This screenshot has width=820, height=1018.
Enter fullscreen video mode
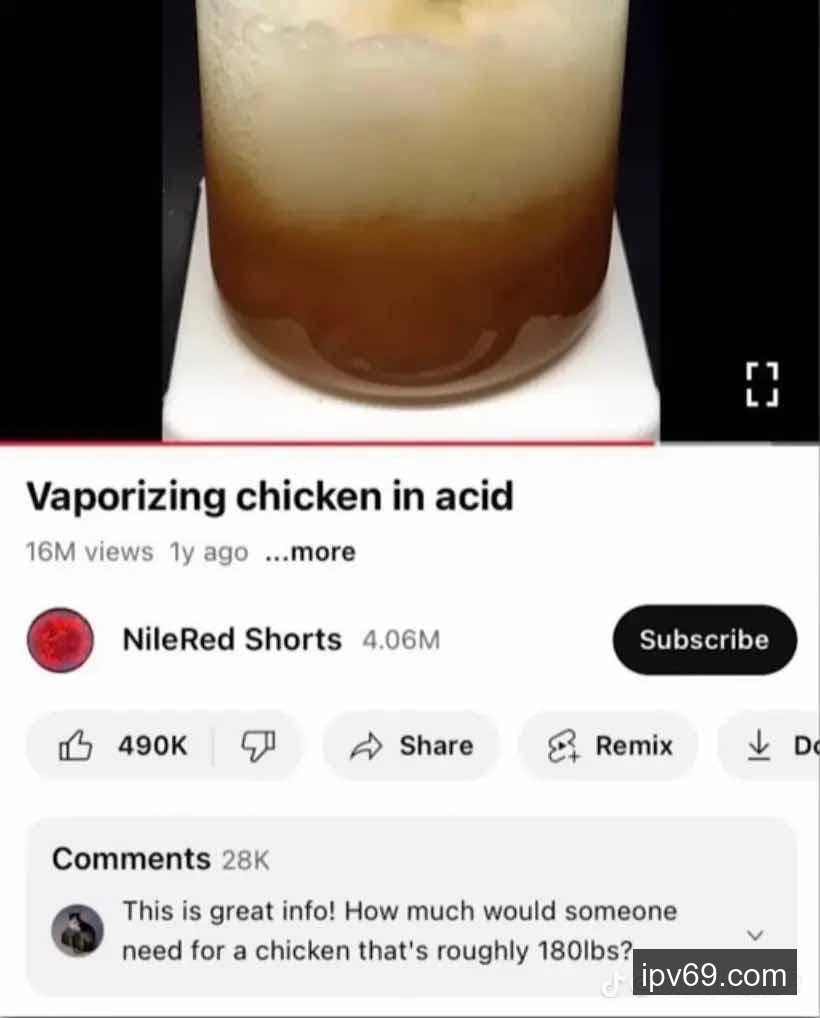pyautogui.click(x=762, y=384)
